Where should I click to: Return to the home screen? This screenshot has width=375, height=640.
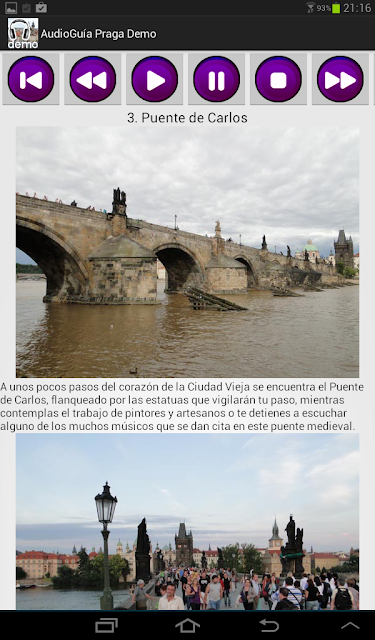[x=187, y=625]
